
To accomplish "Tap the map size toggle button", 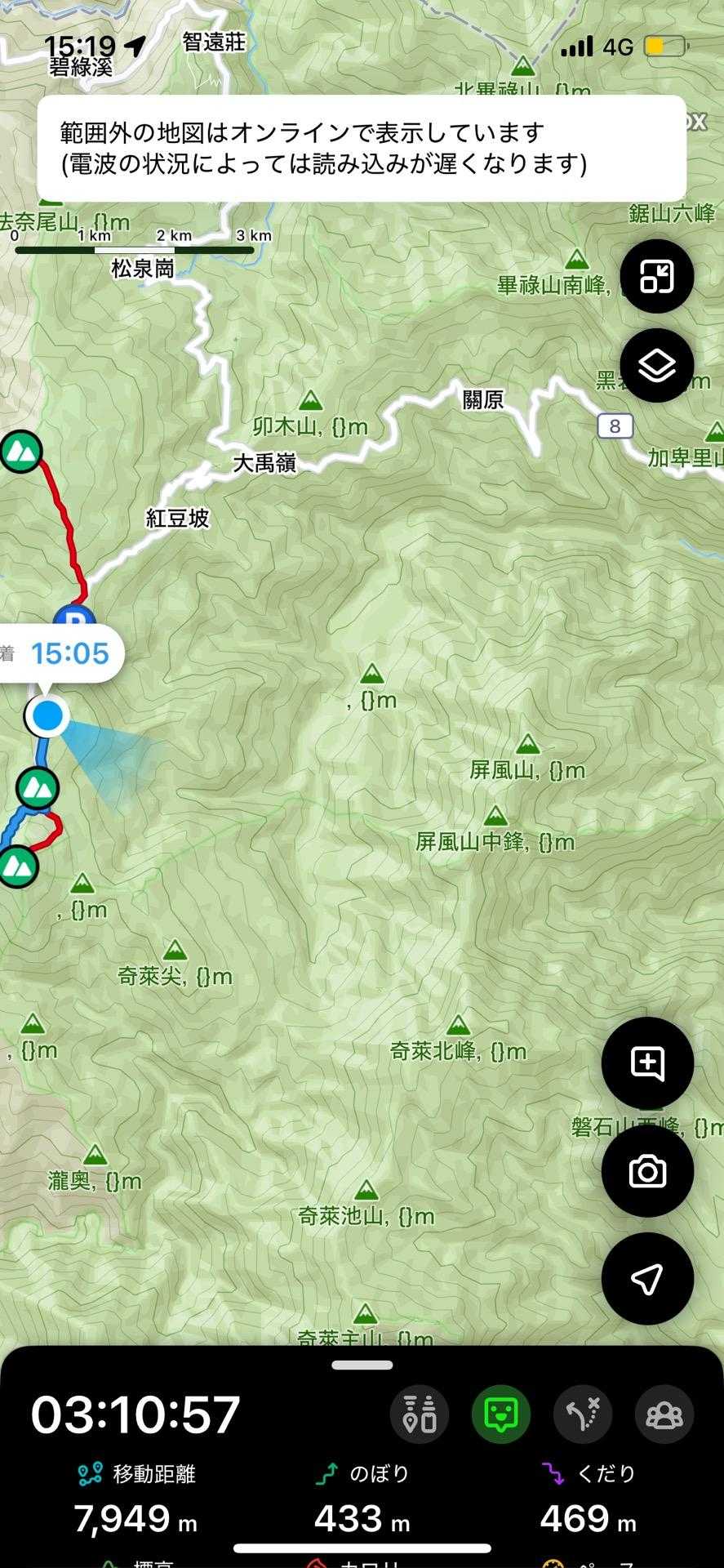I will (656, 277).
